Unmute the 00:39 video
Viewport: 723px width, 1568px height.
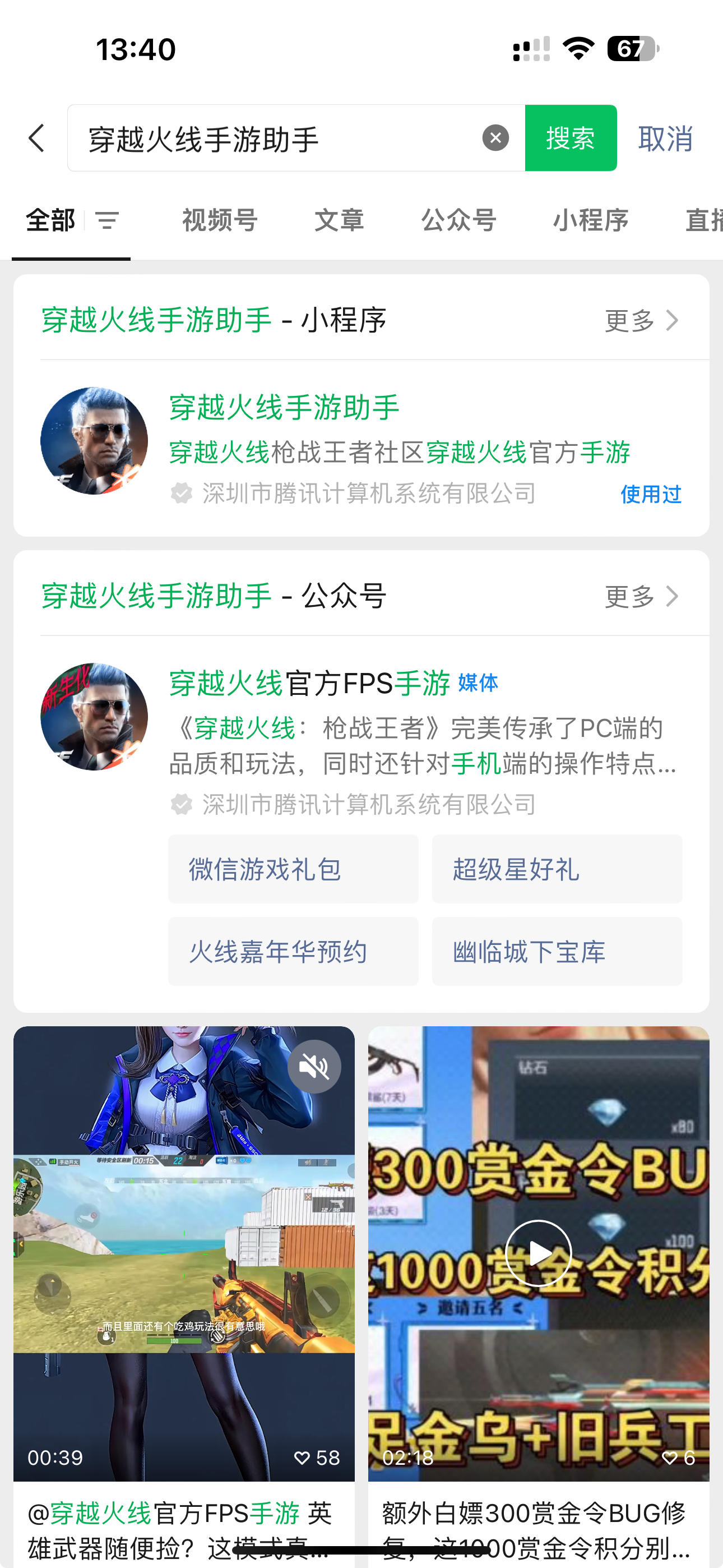[x=314, y=1067]
